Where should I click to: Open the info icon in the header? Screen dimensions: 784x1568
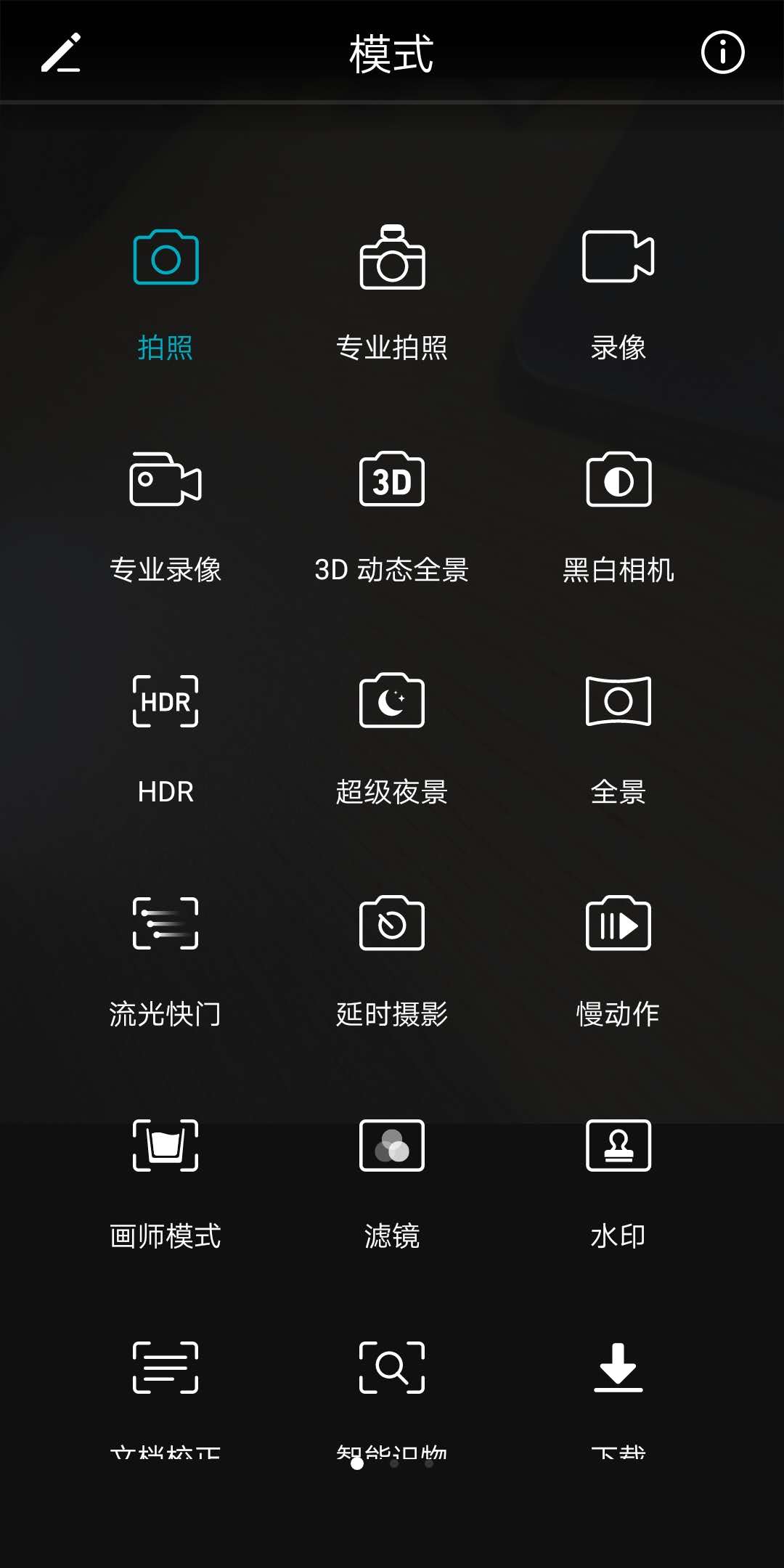[x=722, y=52]
